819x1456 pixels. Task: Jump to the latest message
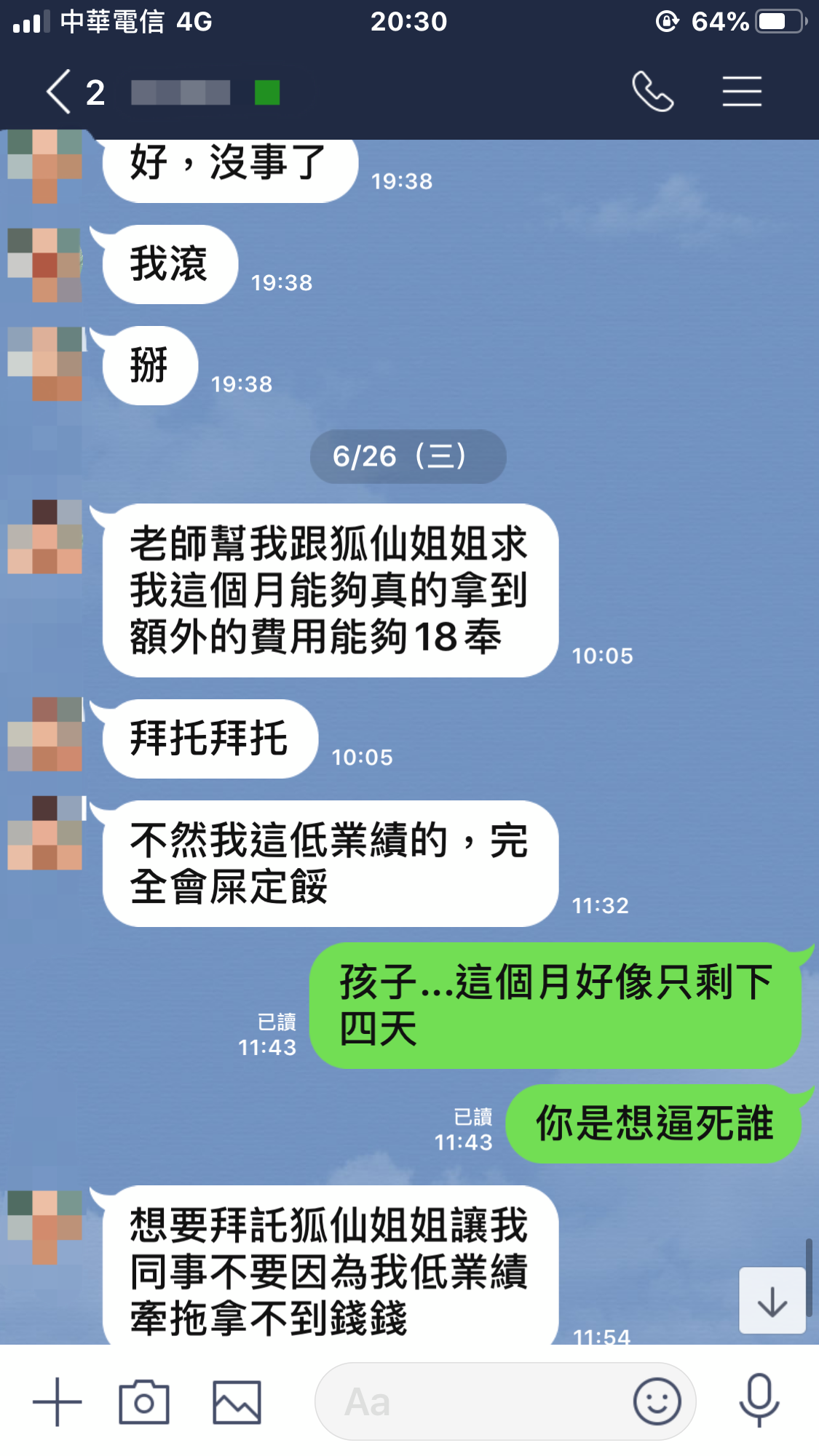(772, 1300)
